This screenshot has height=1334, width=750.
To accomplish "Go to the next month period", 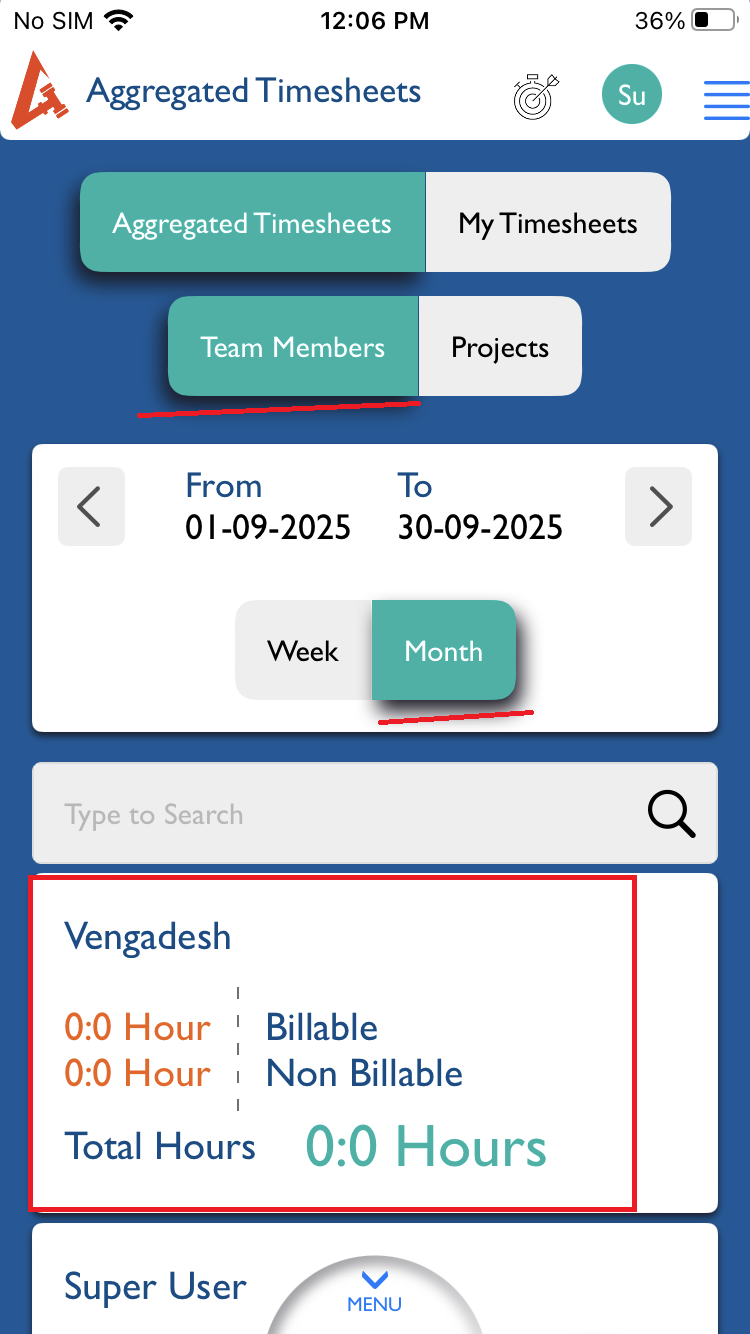I will coord(658,507).
